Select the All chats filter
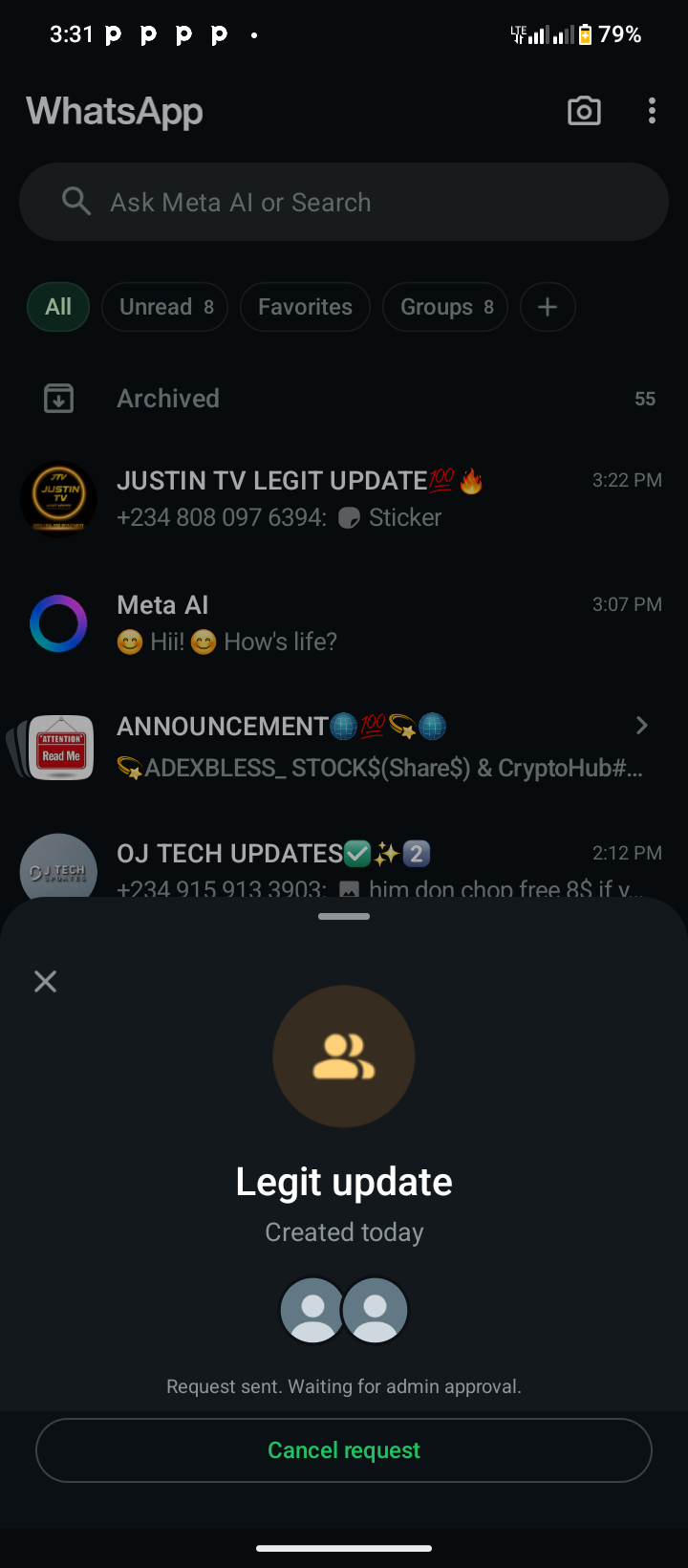 coord(58,307)
